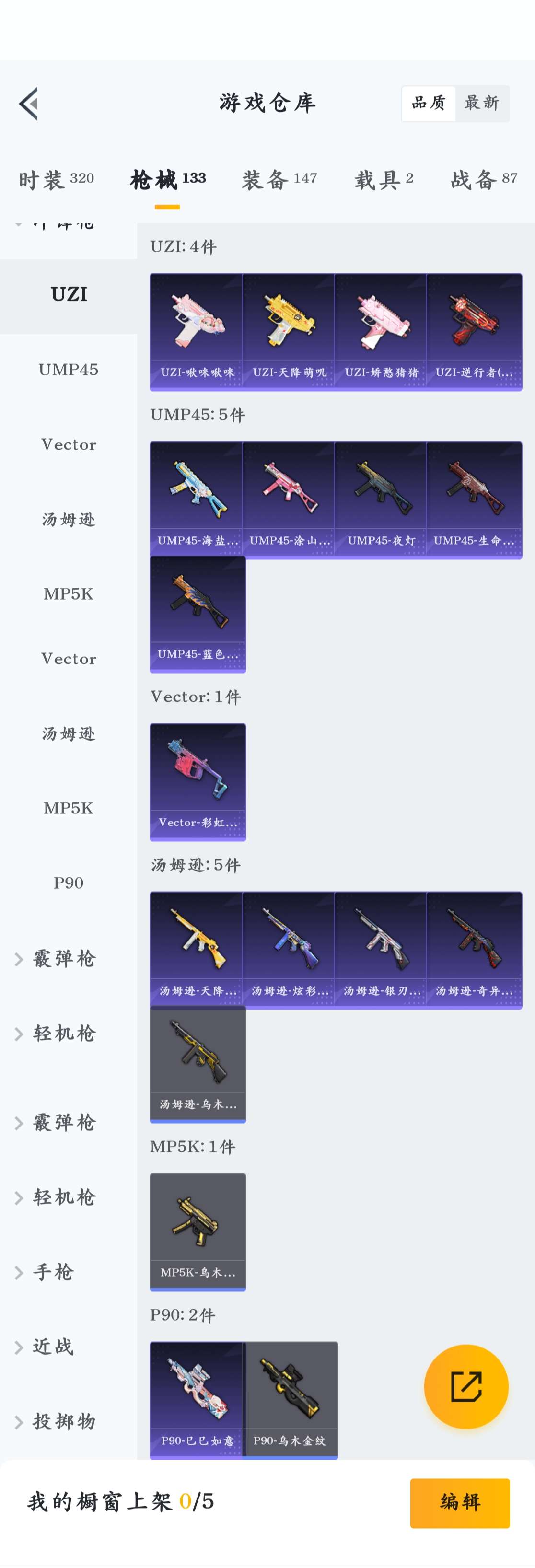Sort the inventory by 品质
The width and height of the screenshot is (535, 1568).
tap(429, 103)
